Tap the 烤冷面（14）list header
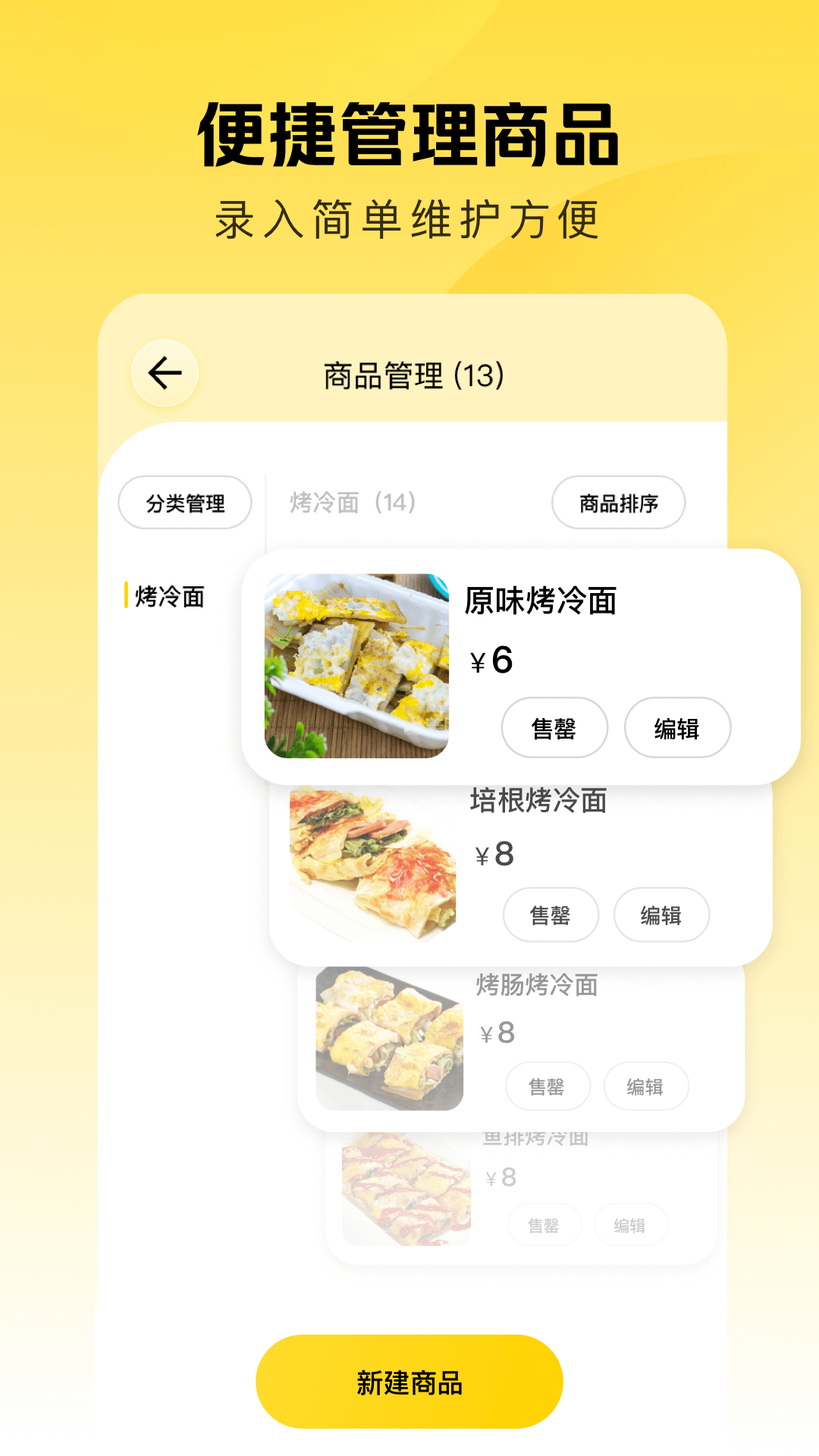The height and width of the screenshot is (1456, 819). click(356, 502)
